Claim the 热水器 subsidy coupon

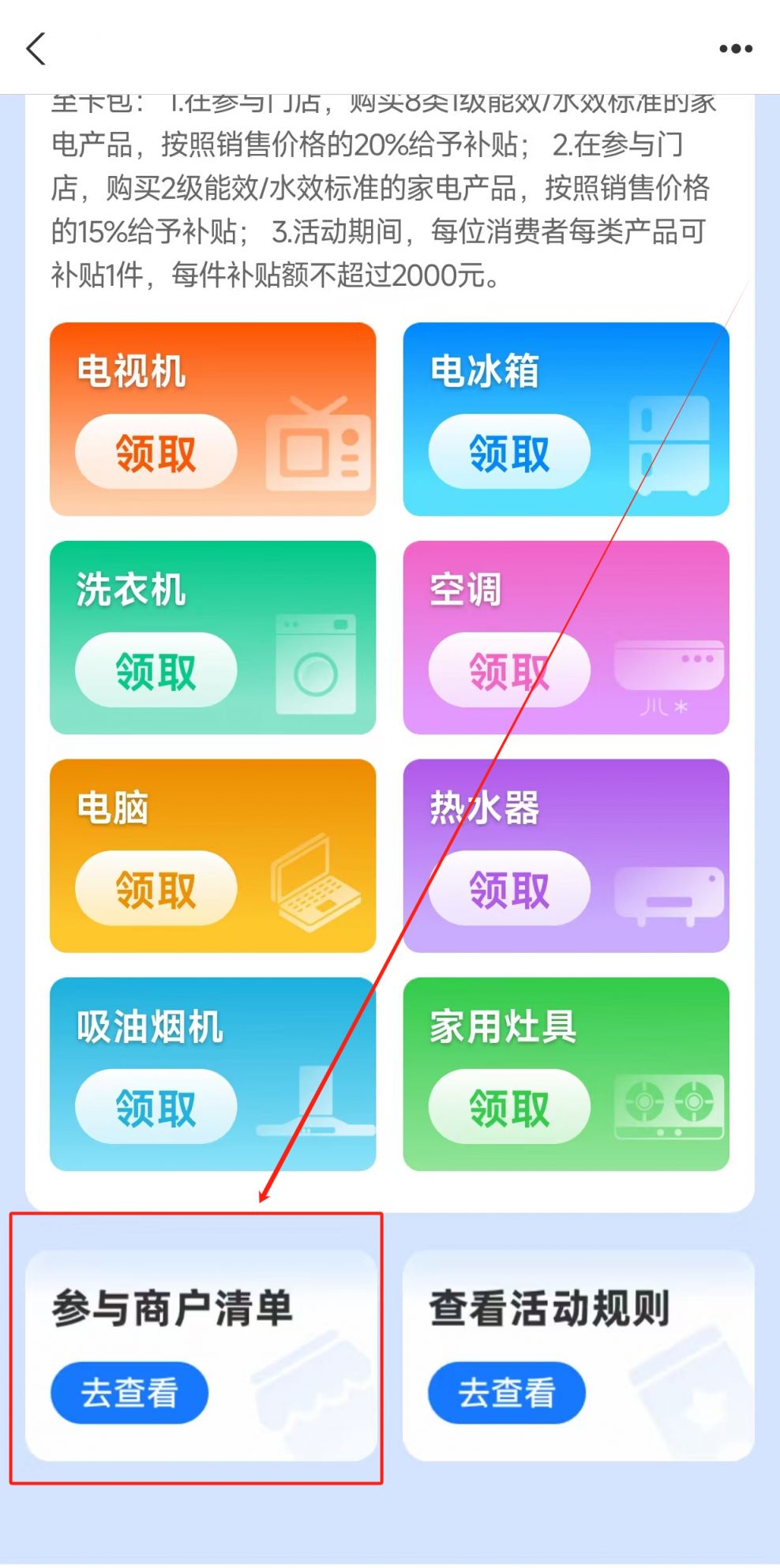pyautogui.click(x=509, y=889)
